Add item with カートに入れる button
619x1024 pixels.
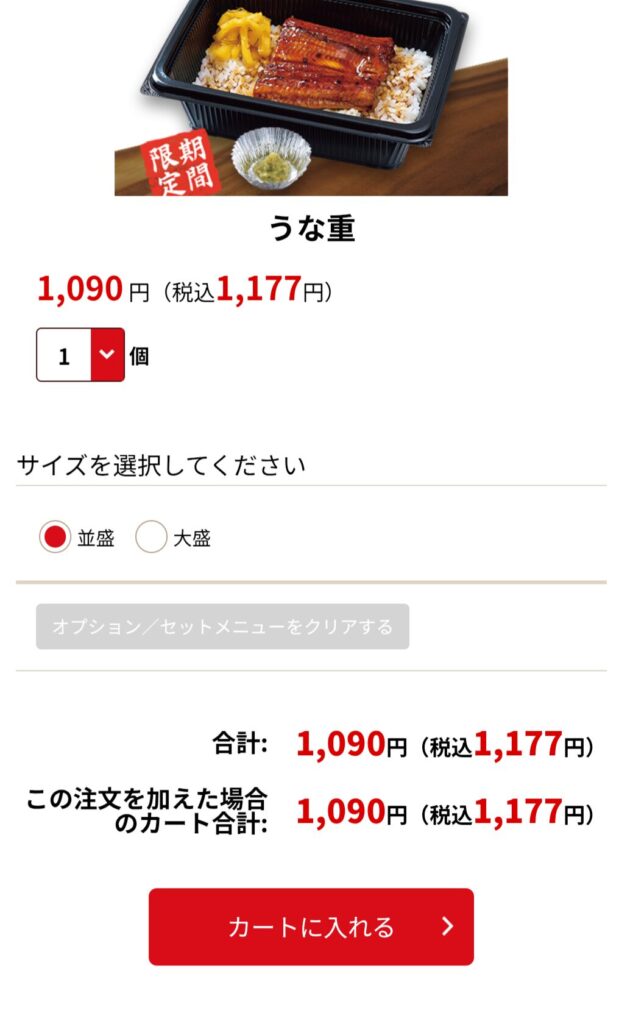(x=311, y=926)
